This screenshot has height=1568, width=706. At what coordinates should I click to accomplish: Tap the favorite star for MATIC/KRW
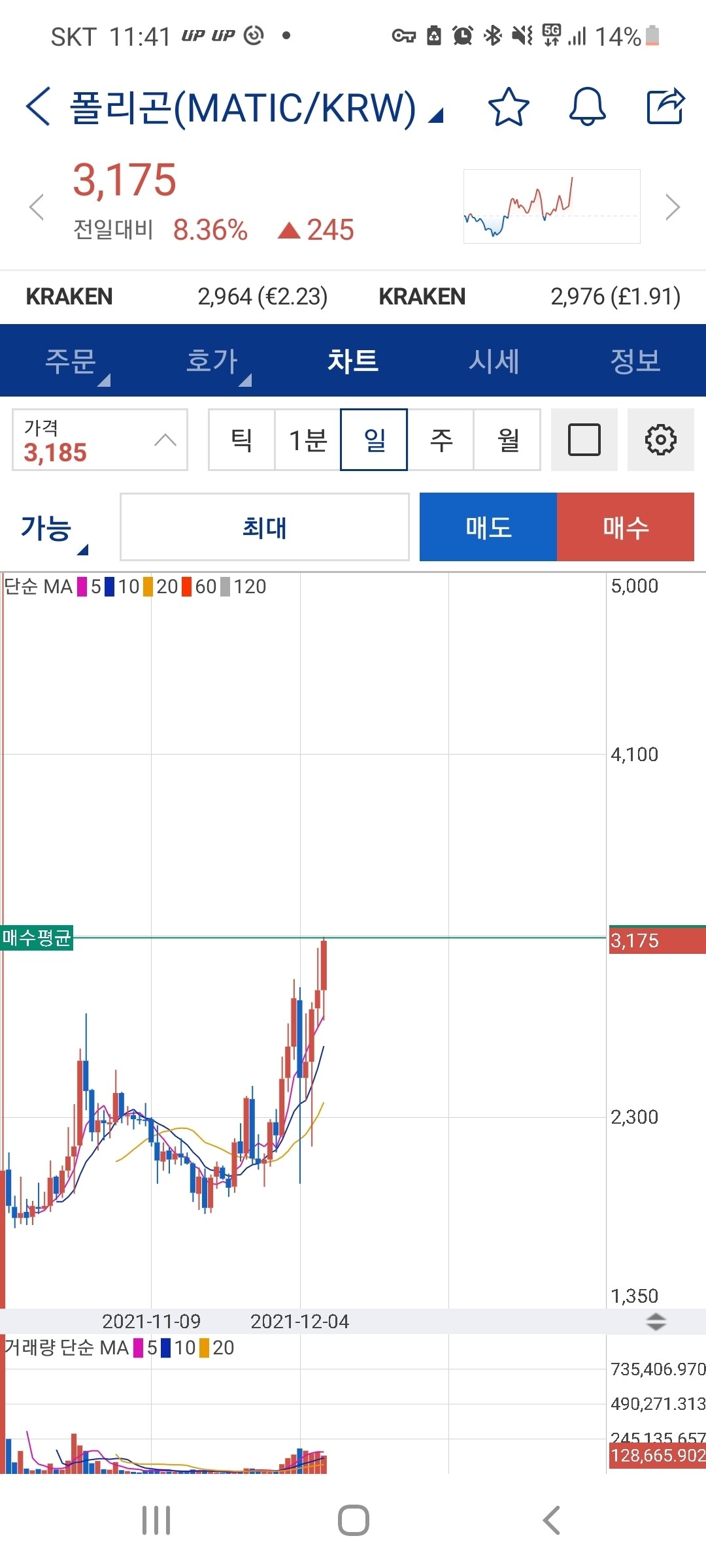(x=509, y=106)
